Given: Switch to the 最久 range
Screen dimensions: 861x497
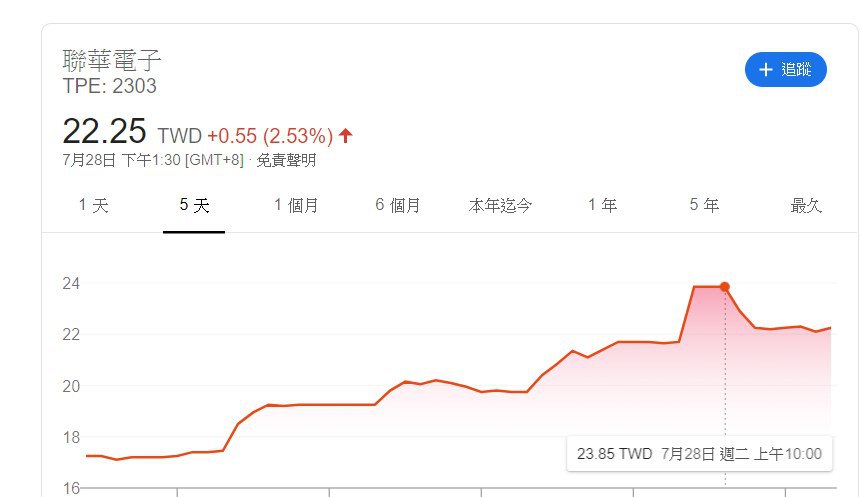Looking at the screenshot, I should coord(806,205).
